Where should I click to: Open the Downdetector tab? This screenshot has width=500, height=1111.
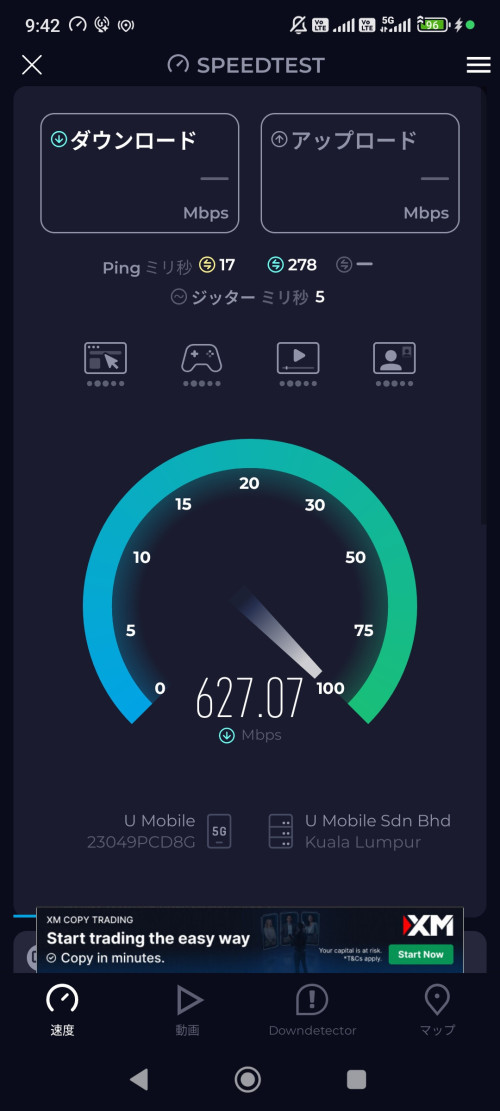pos(312,1010)
